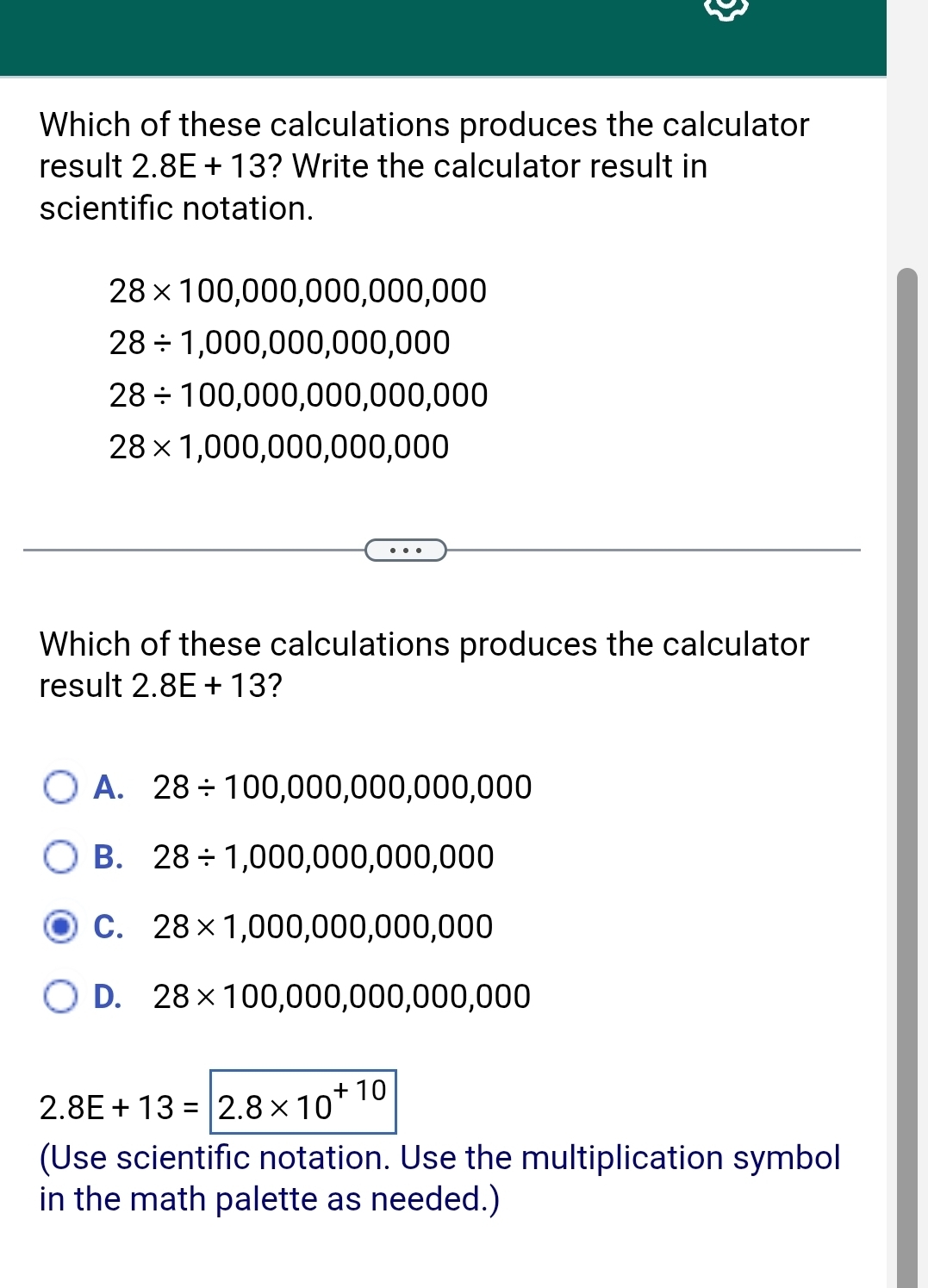Click the label D next to its radio button
928x1288 pixels.
point(109,998)
